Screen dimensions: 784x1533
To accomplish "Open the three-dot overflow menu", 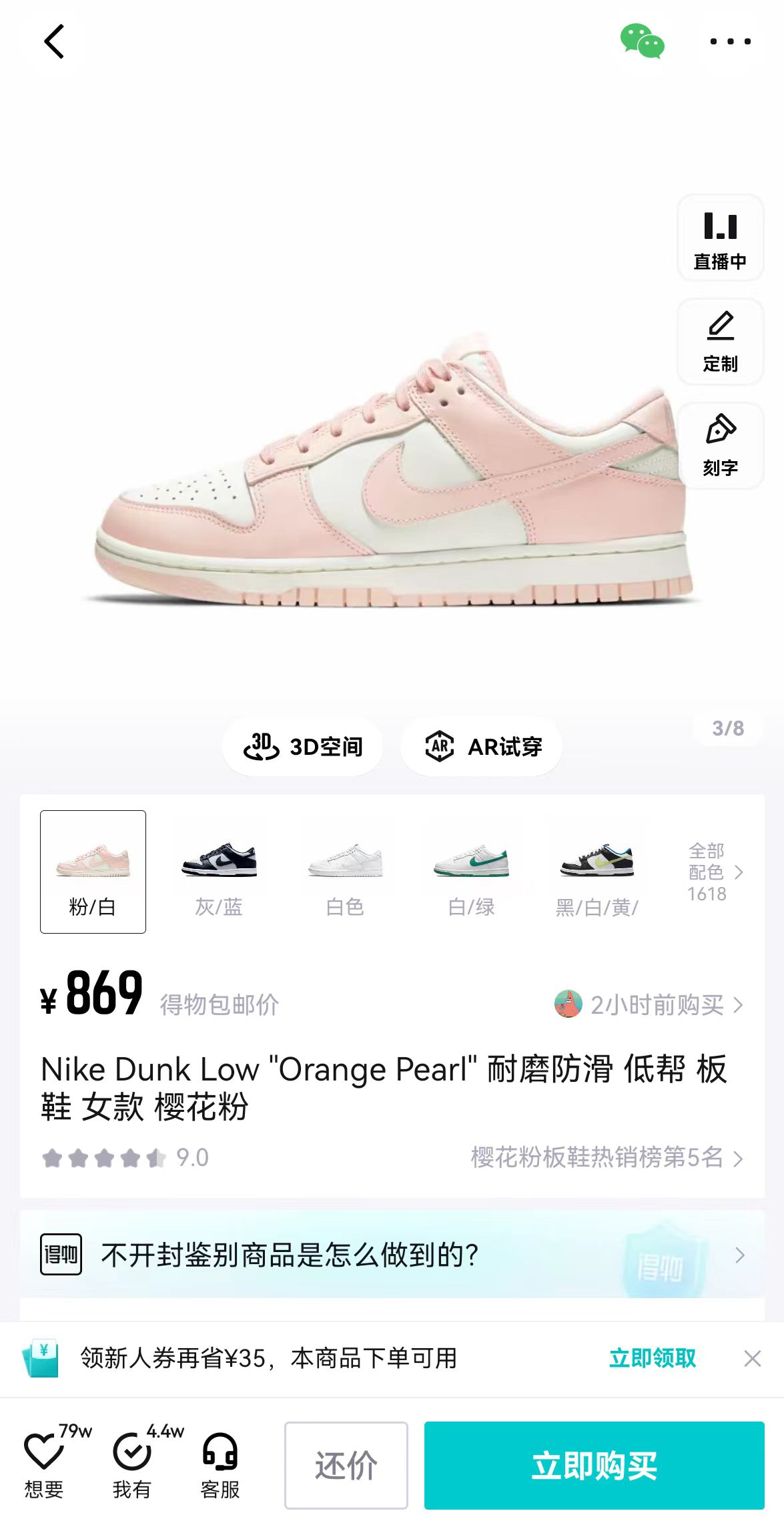I will pyautogui.click(x=730, y=41).
